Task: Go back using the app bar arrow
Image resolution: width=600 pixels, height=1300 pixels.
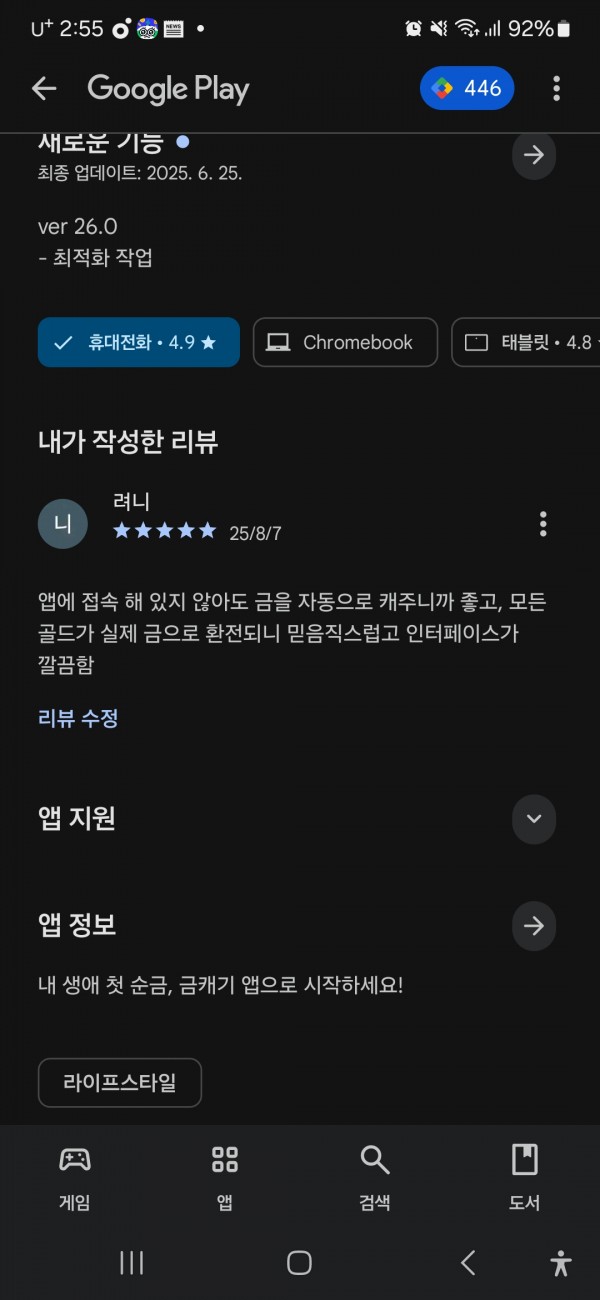Action: [44, 89]
